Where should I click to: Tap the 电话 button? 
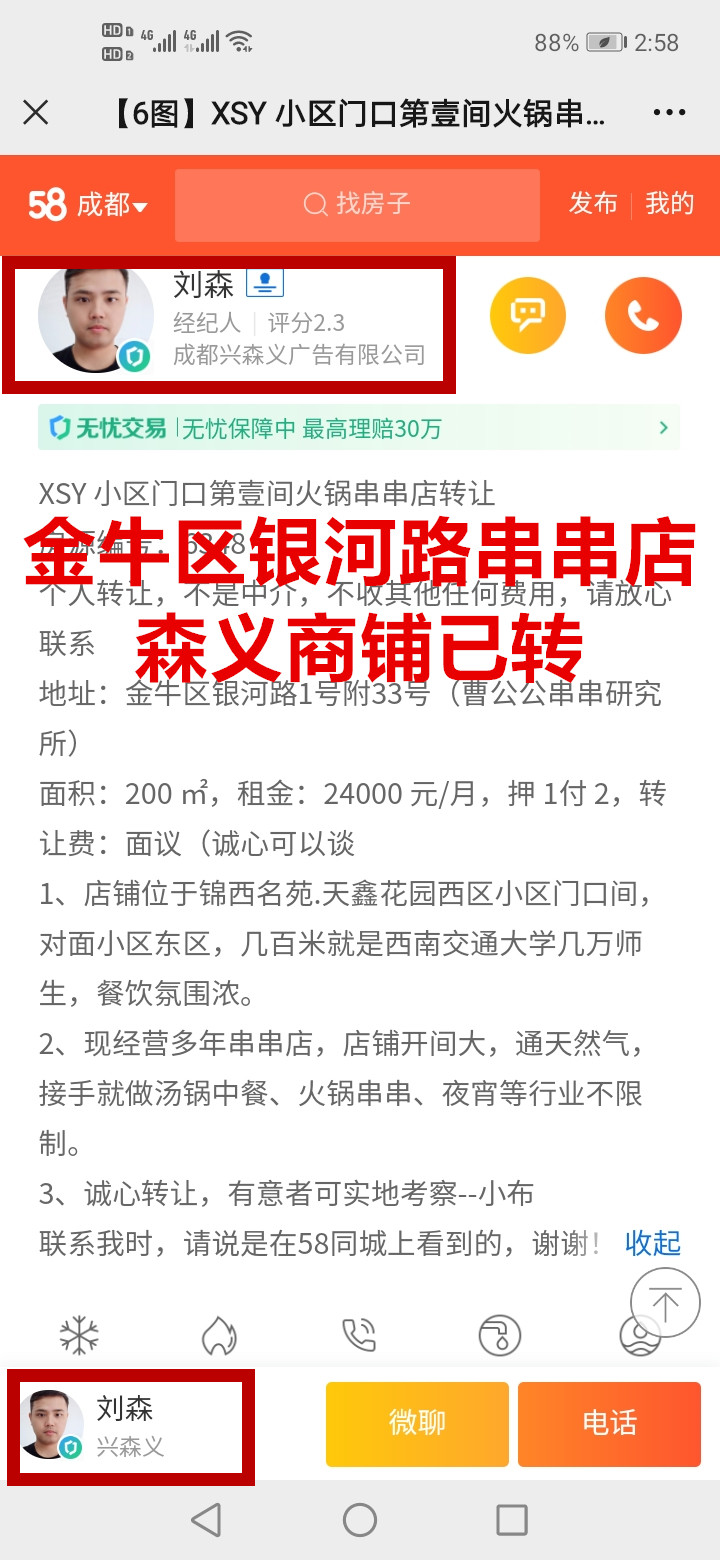[x=609, y=1424]
